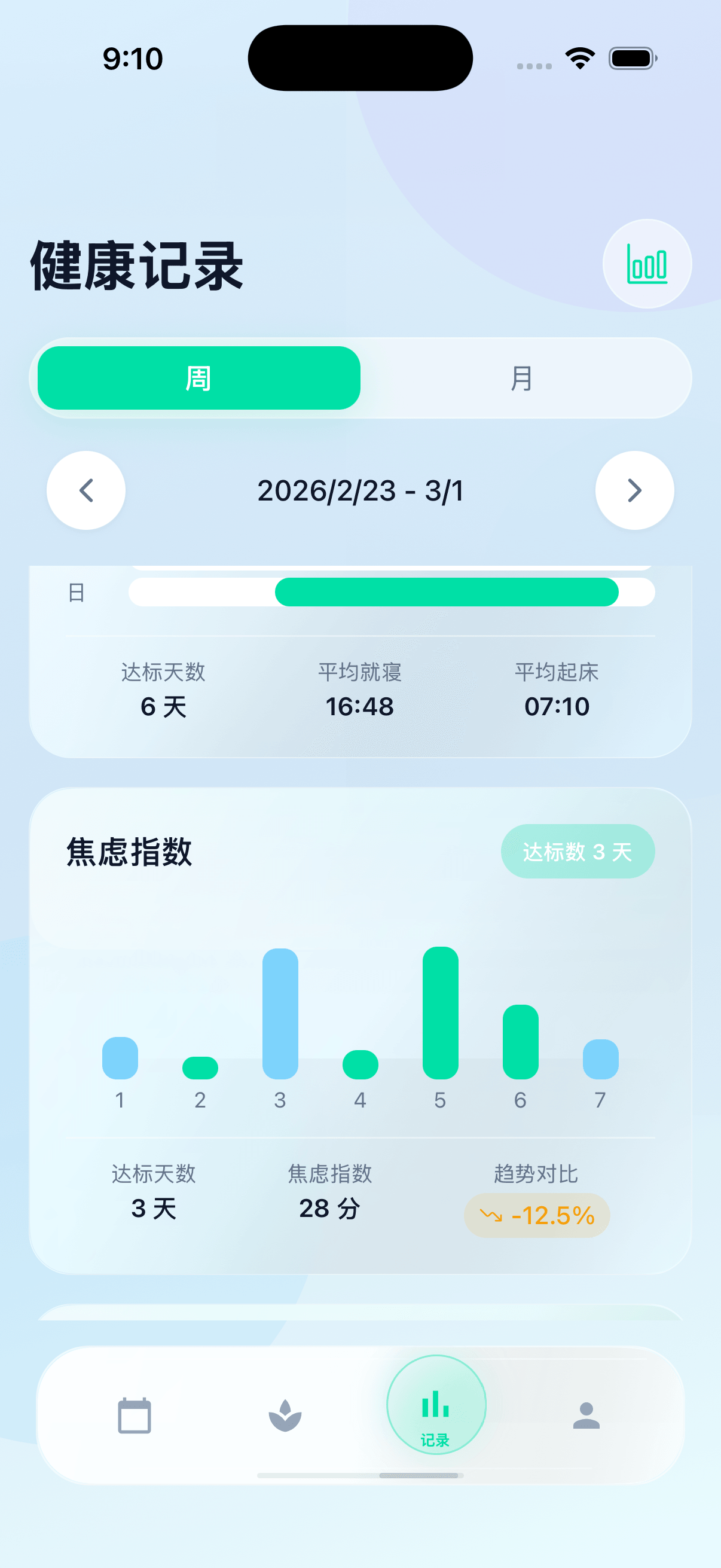
Task: Open the profile tab
Action: coord(586,1416)
